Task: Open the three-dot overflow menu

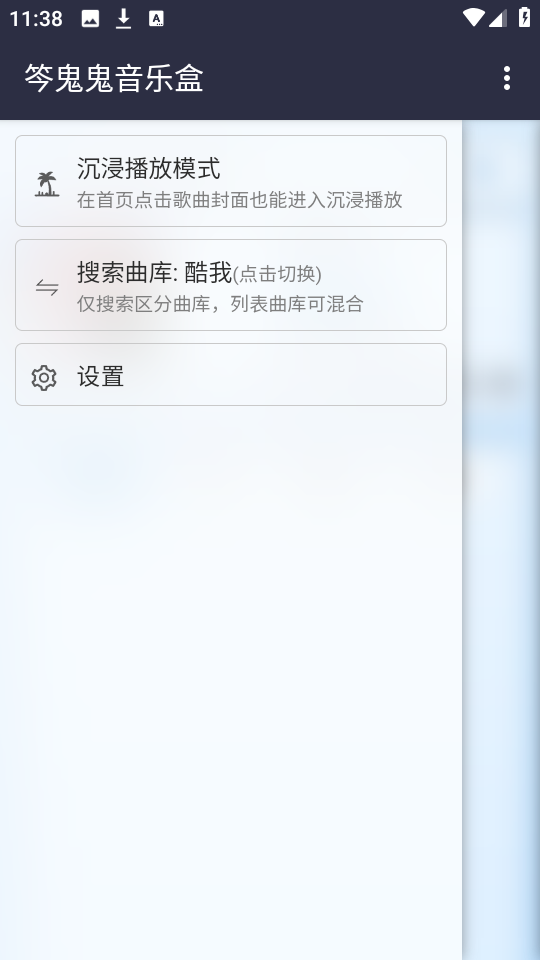Action: (506, 78)
